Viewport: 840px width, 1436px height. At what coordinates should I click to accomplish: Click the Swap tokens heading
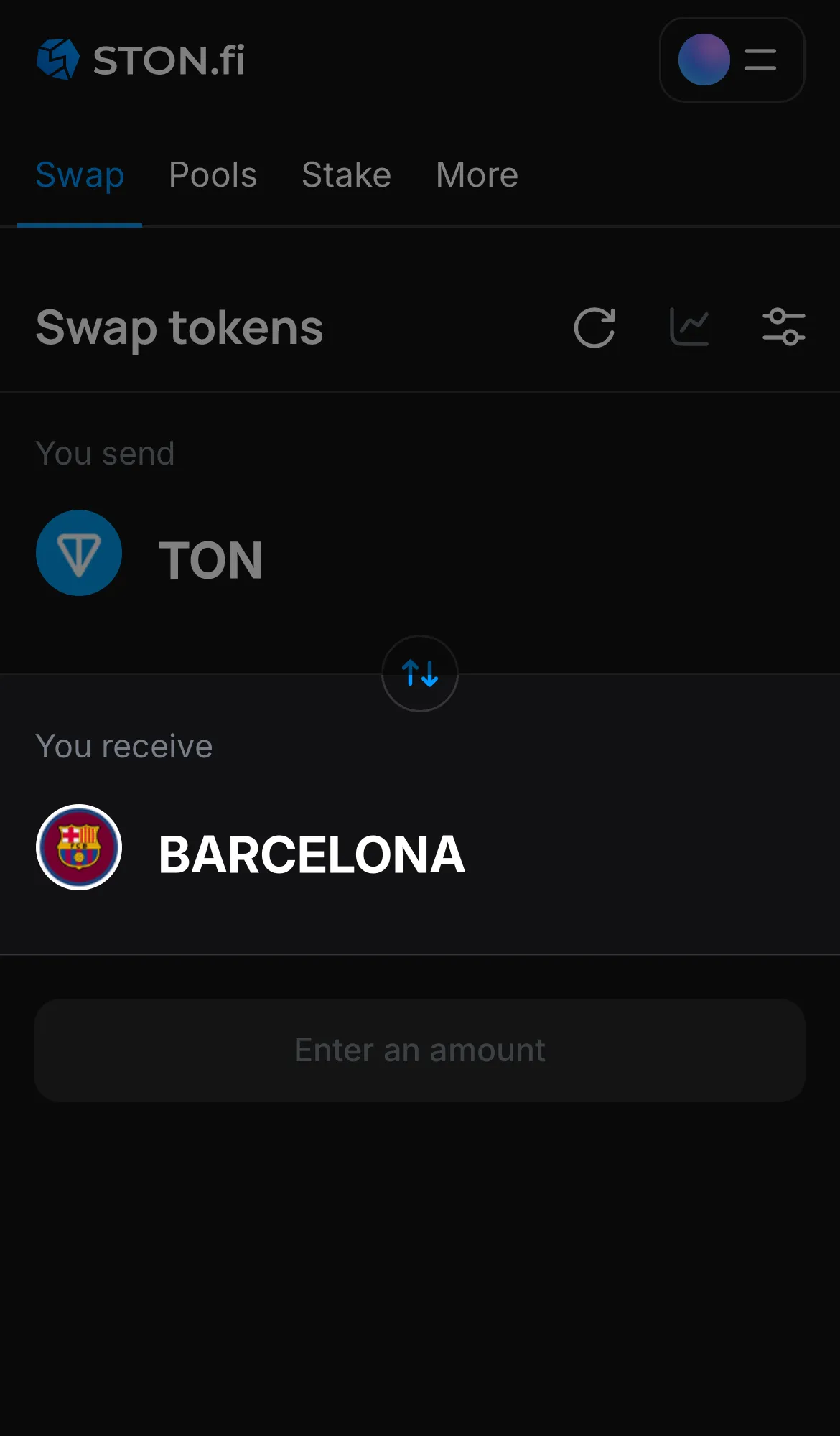[180, 327]
